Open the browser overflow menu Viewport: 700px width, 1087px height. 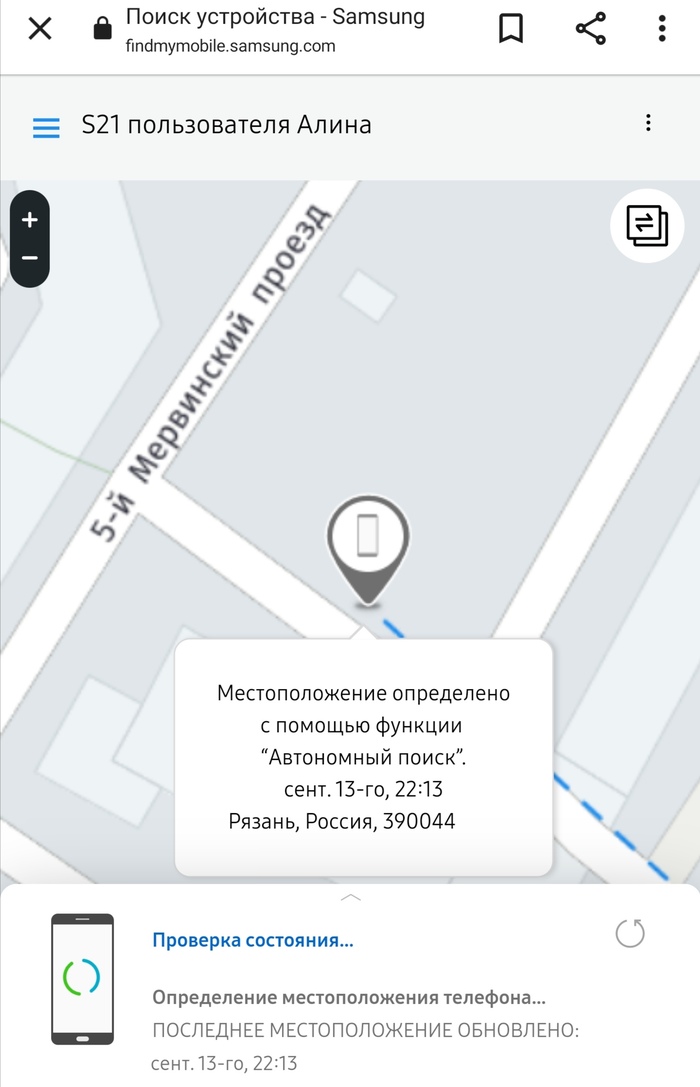click(662, 29)
